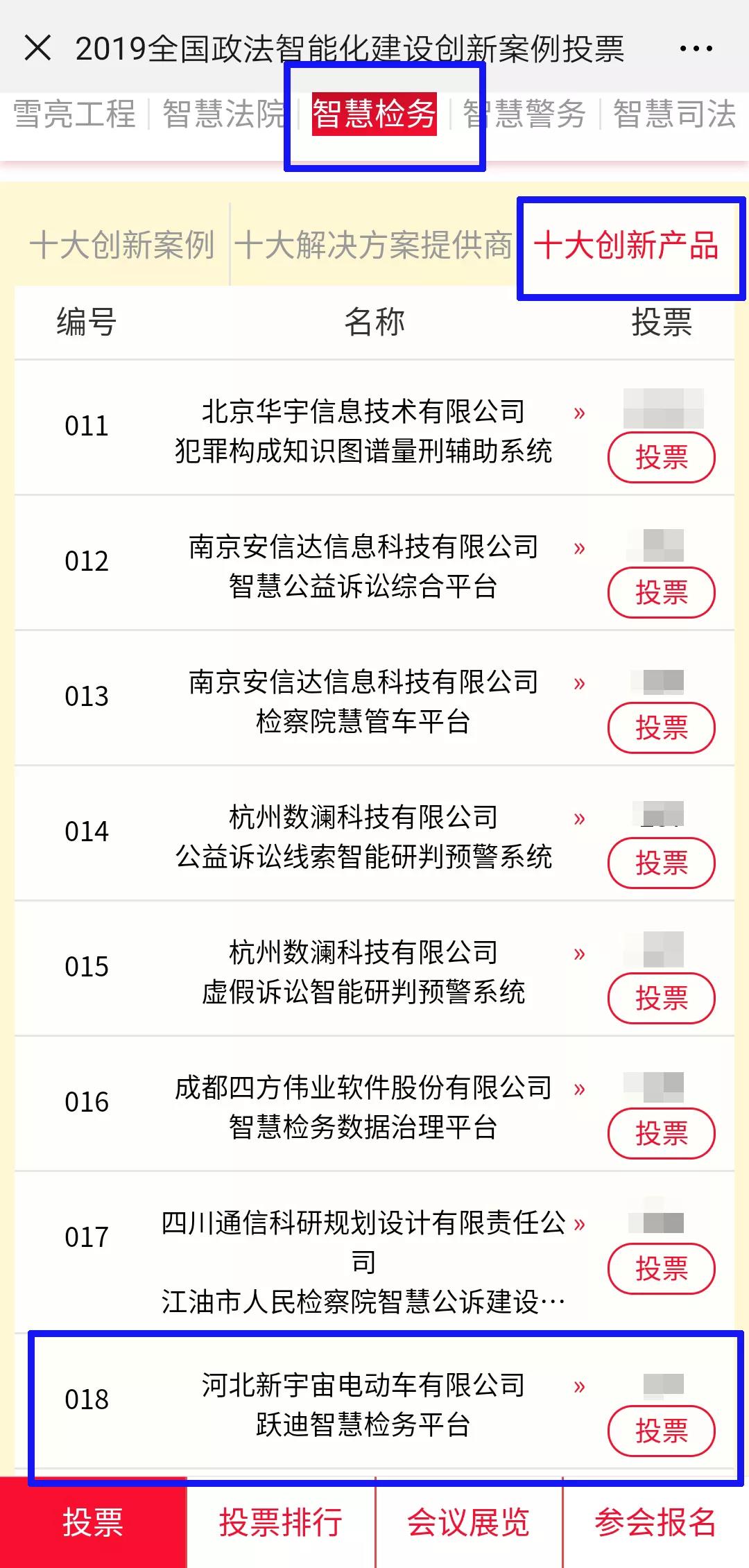Show the 十大解决方案提供商 list
Image resolution: width=749 pixels, height=1568 pixels.
[x=373, y=245]
